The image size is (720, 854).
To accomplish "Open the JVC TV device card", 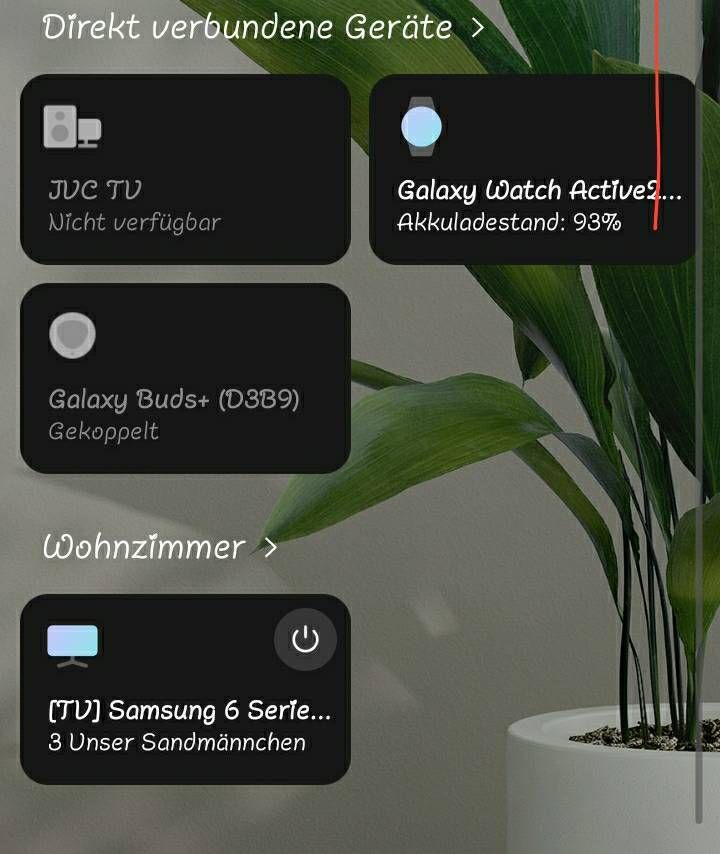I will click(185, 170).
